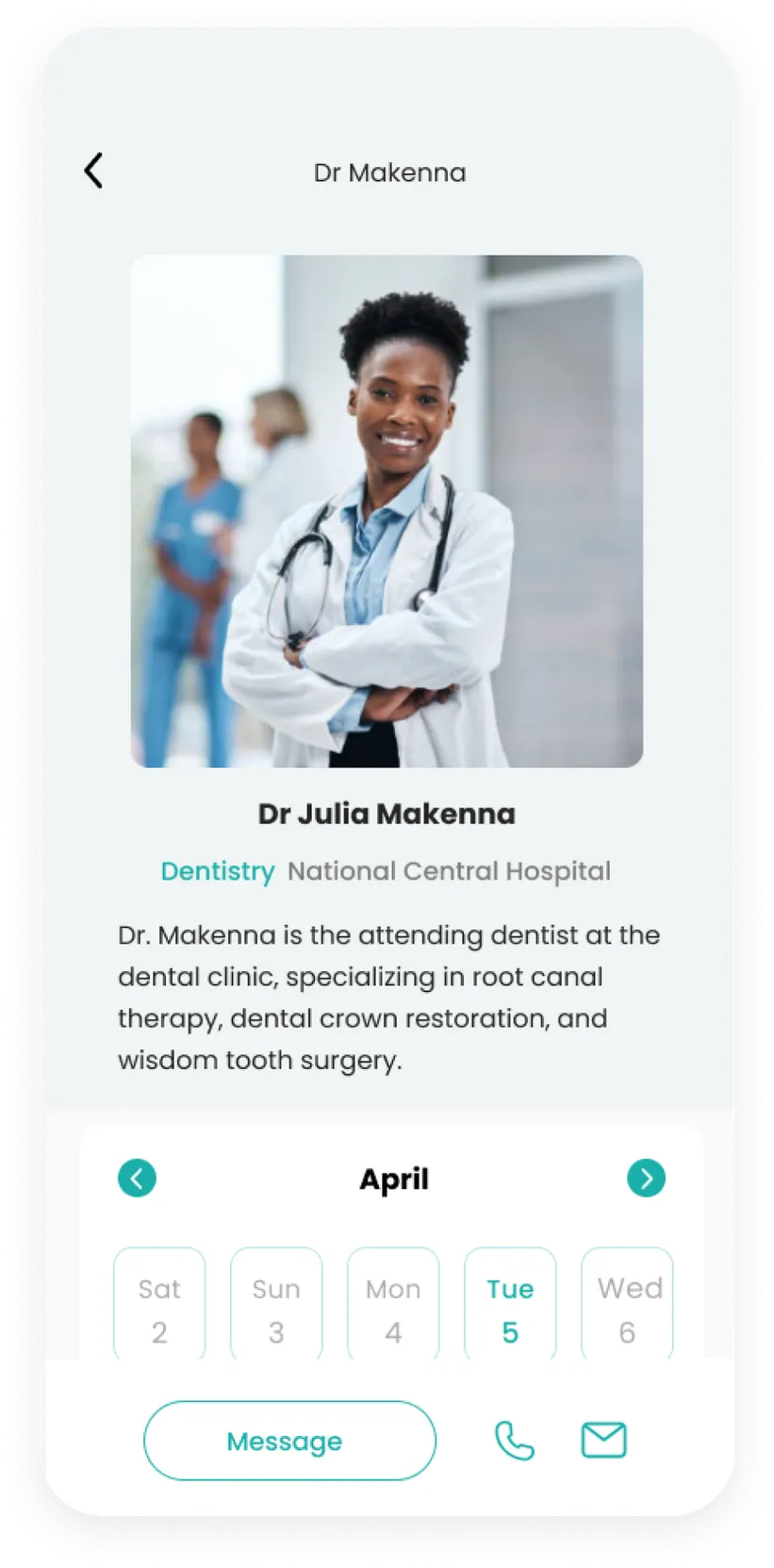Pick Sun 3 as appointment date
Viewport: 774px width, 1568px height.
276,1306
